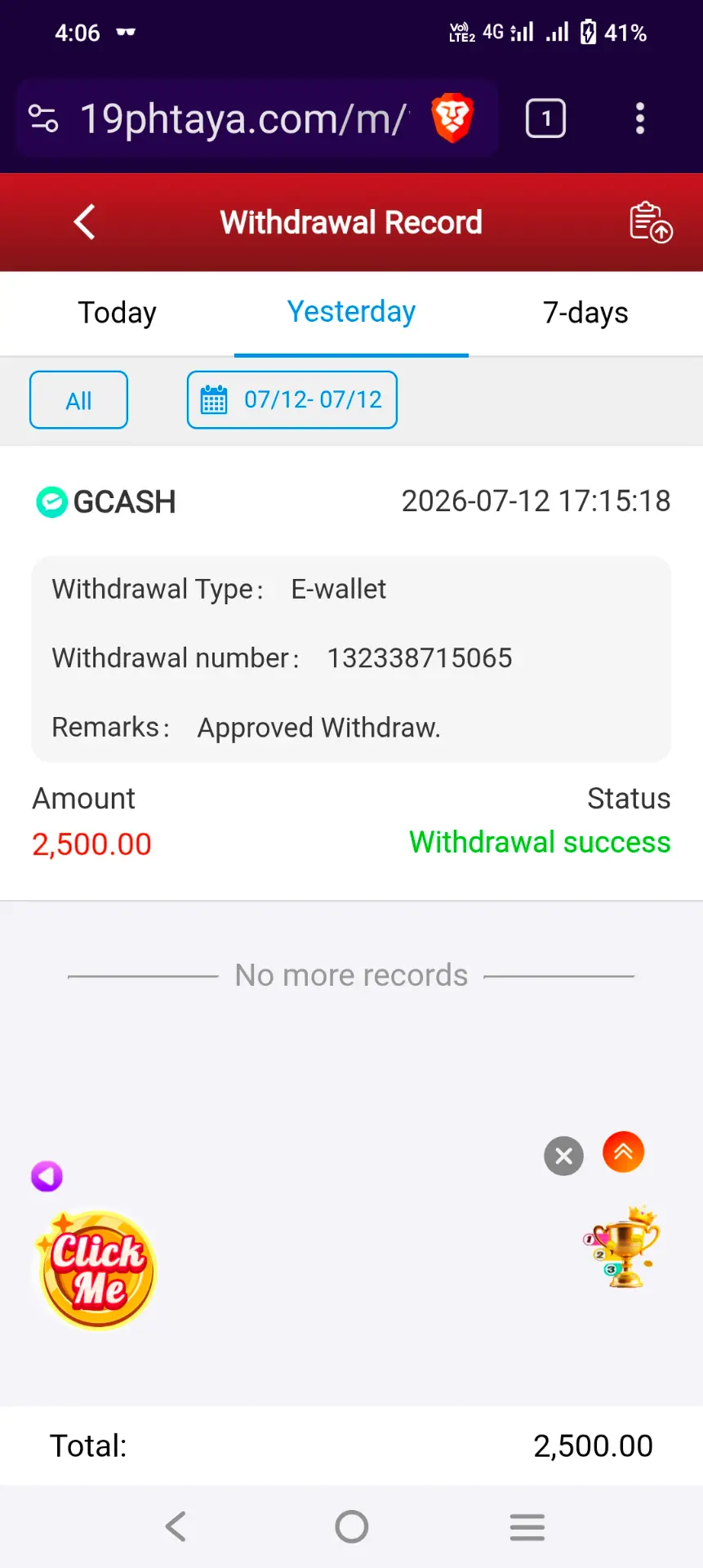Tap the All filter button

point(78,400)
